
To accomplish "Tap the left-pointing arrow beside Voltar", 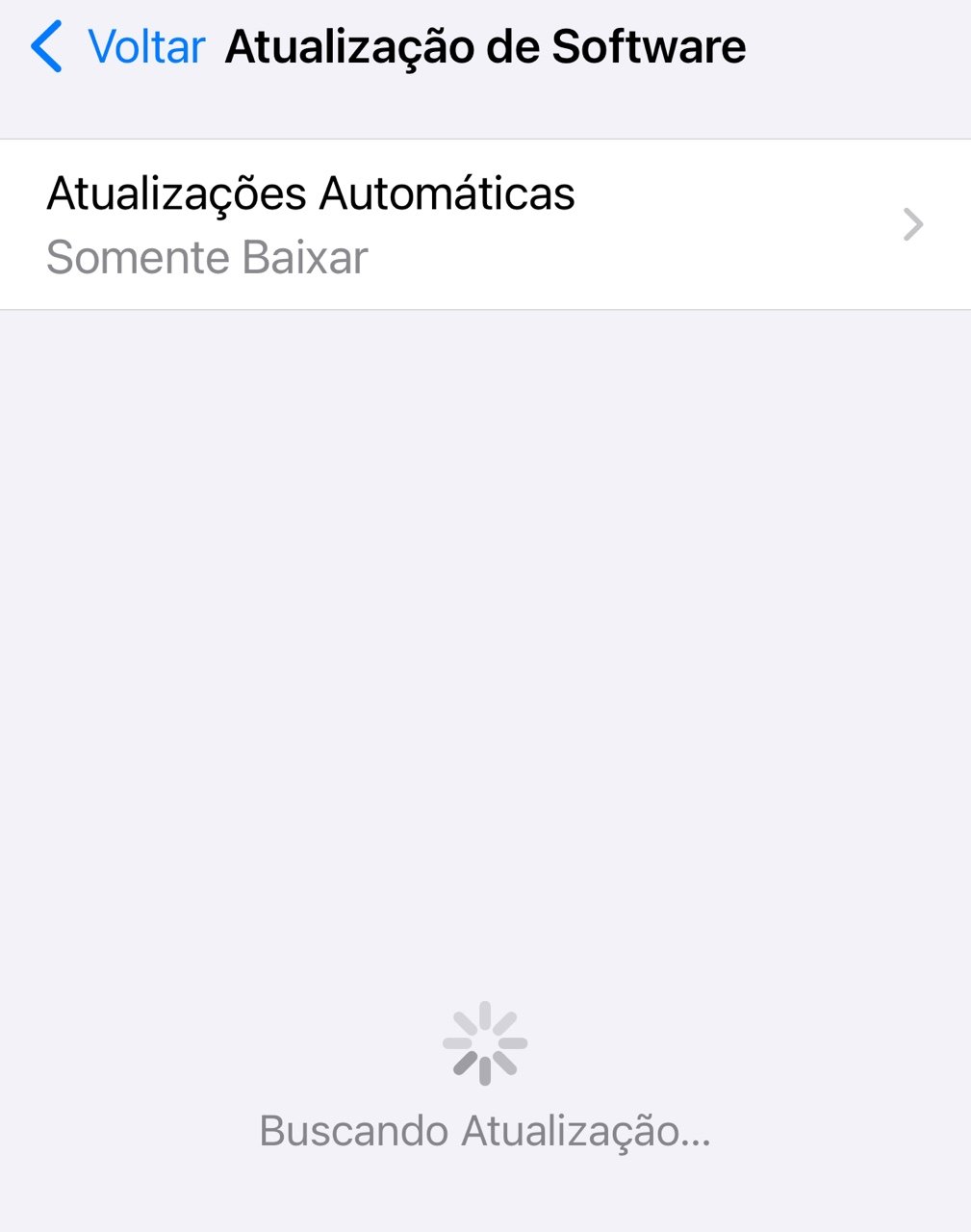I will coord(45,45).
